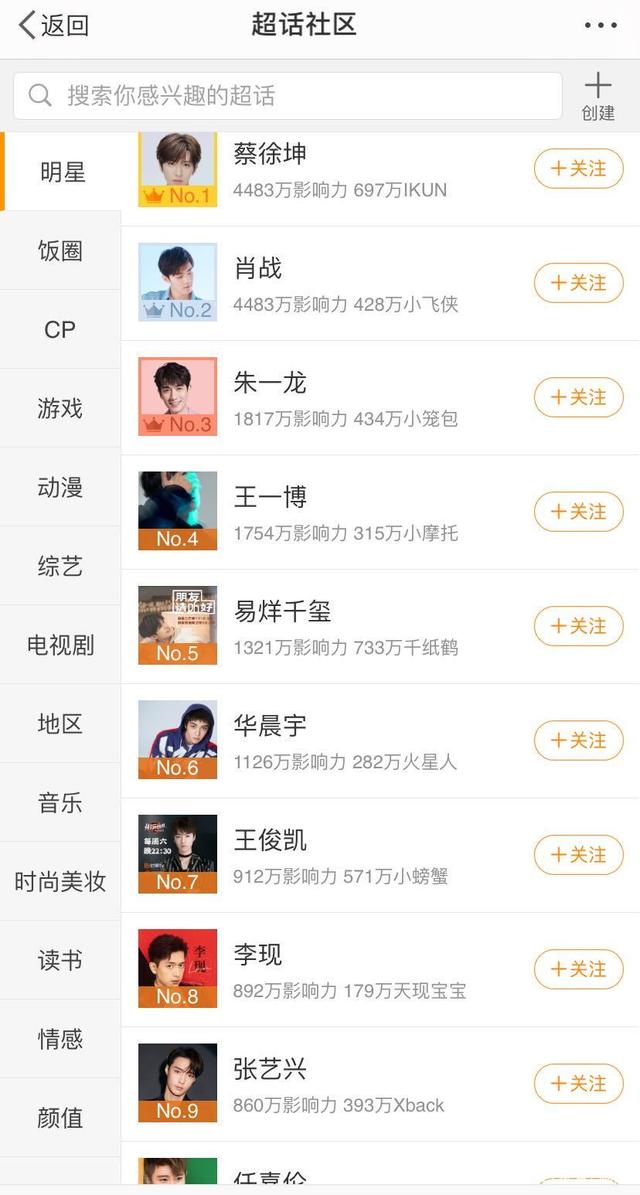Follow 蔡徐坤 with the 关注 button
Image resolution: width=640 pixels, height=1195 pixels.
[x=579, y=169]
